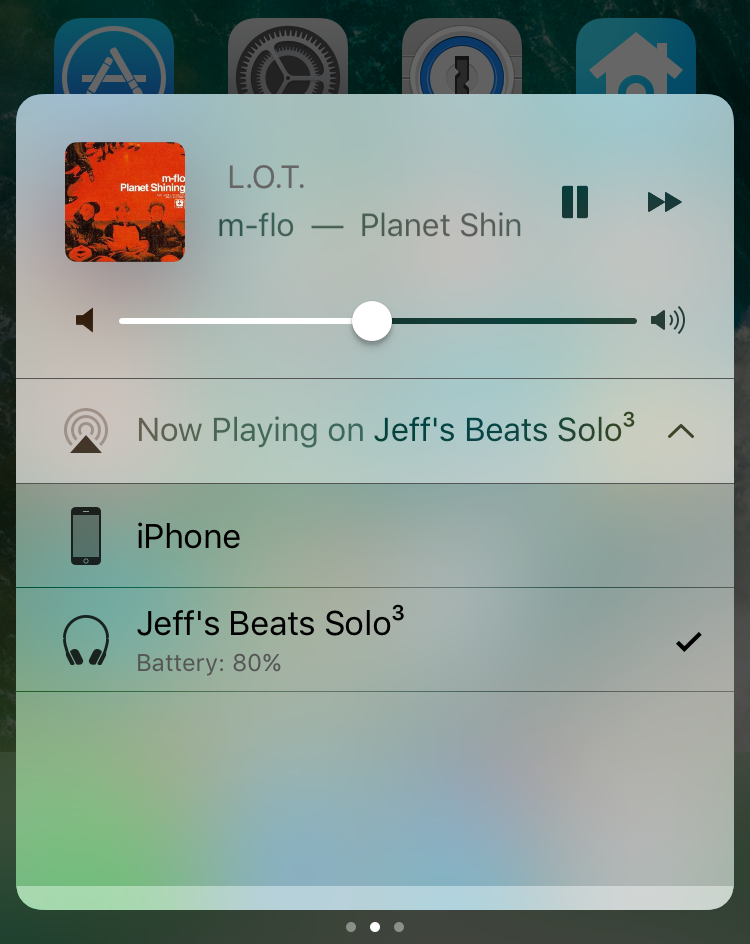Image resolution: width=750 pixels, height=944 pixels.
Task: Switch playback to Jeff's Beats Solo3
Action: [270, 623]
